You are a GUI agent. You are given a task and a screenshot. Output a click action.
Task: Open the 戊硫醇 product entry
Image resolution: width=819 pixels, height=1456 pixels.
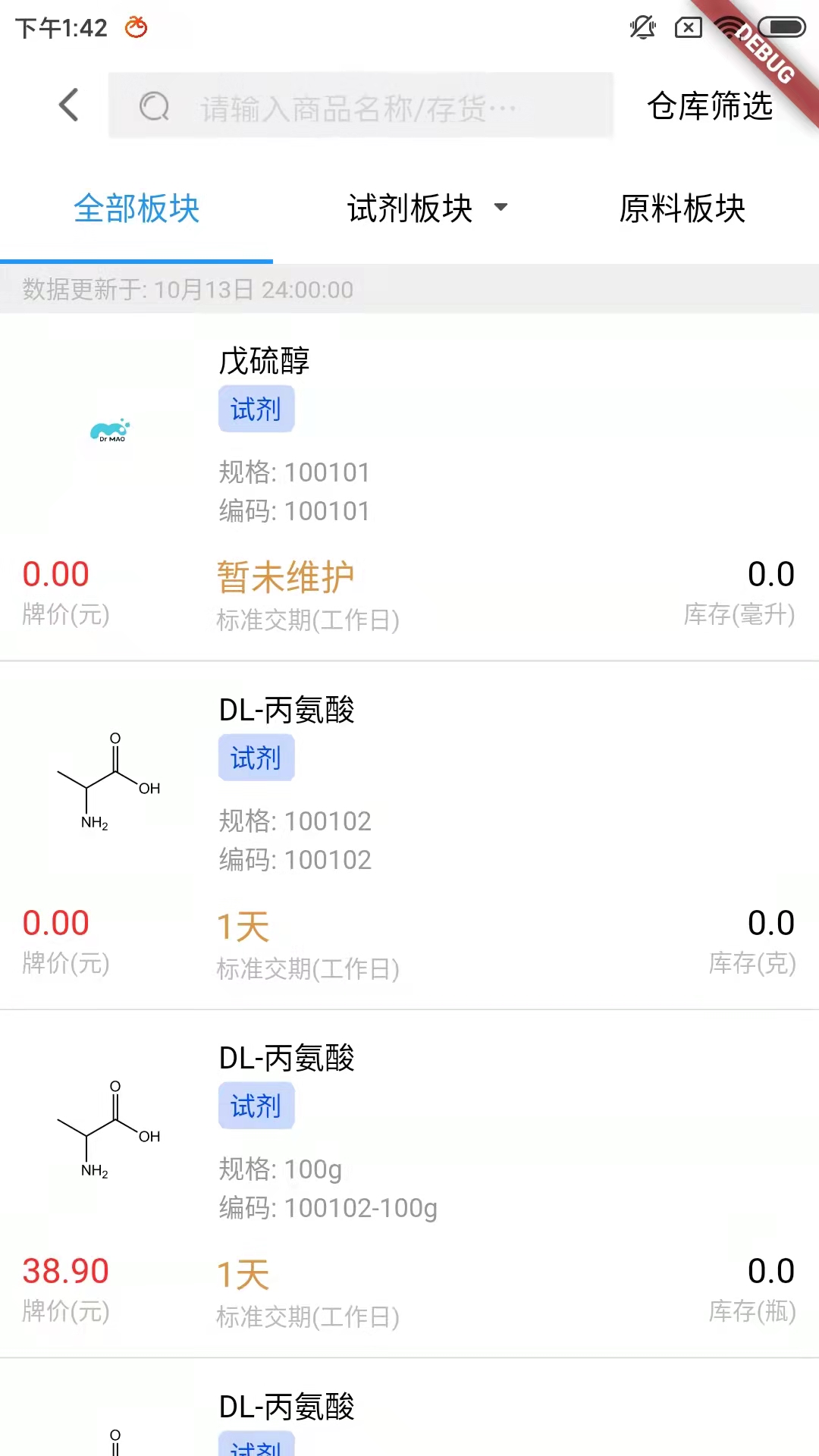[x=409, y=487]
